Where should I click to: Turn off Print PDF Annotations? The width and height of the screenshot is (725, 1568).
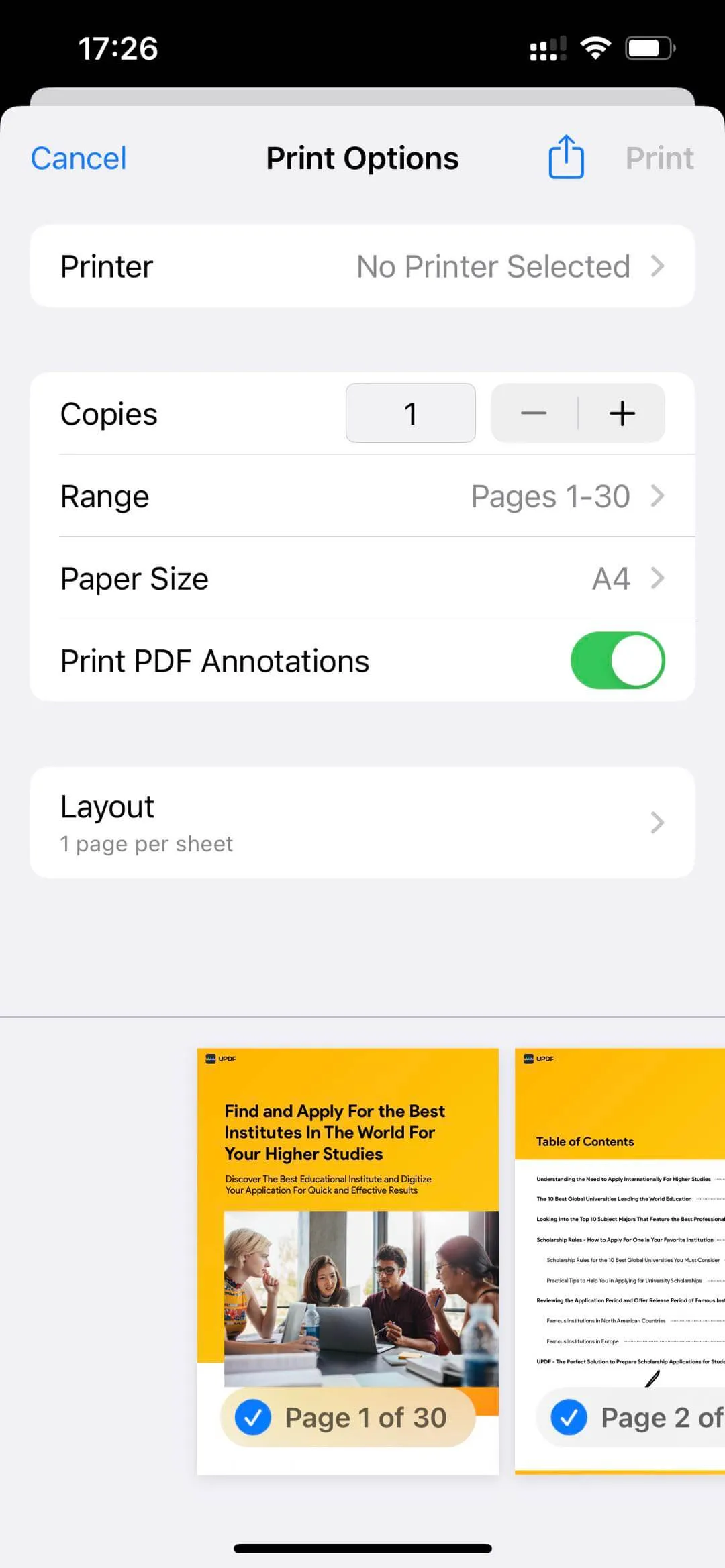pyautogui.click(x=617, y=661)
